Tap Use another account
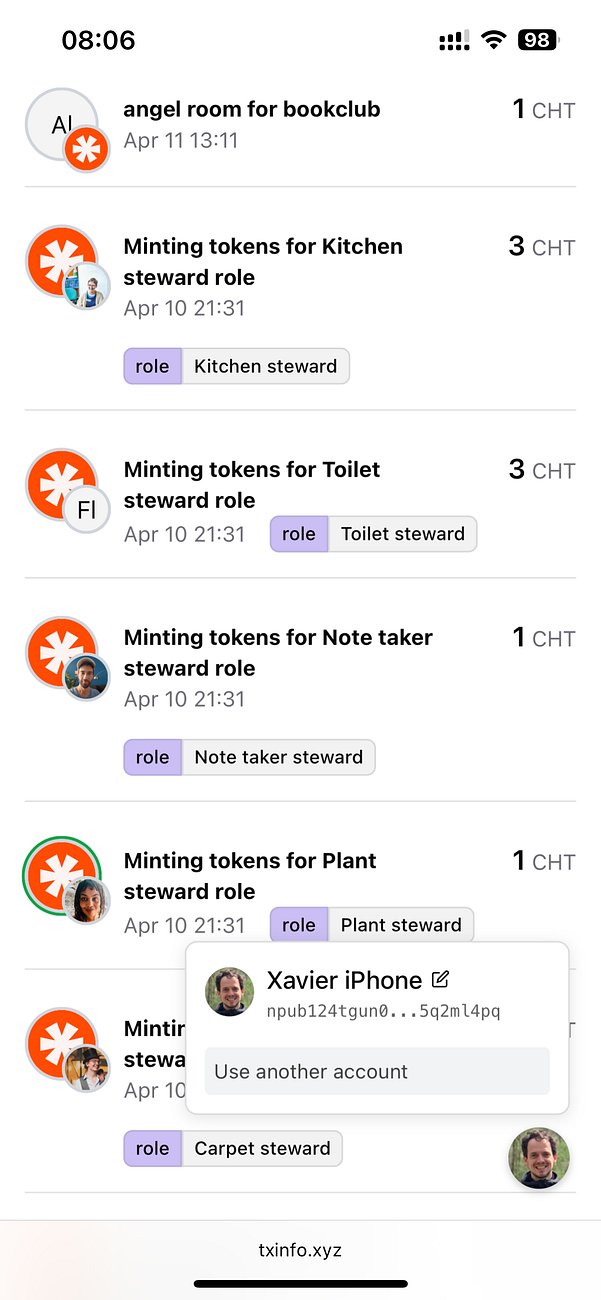 click(x=377, y=1071)
